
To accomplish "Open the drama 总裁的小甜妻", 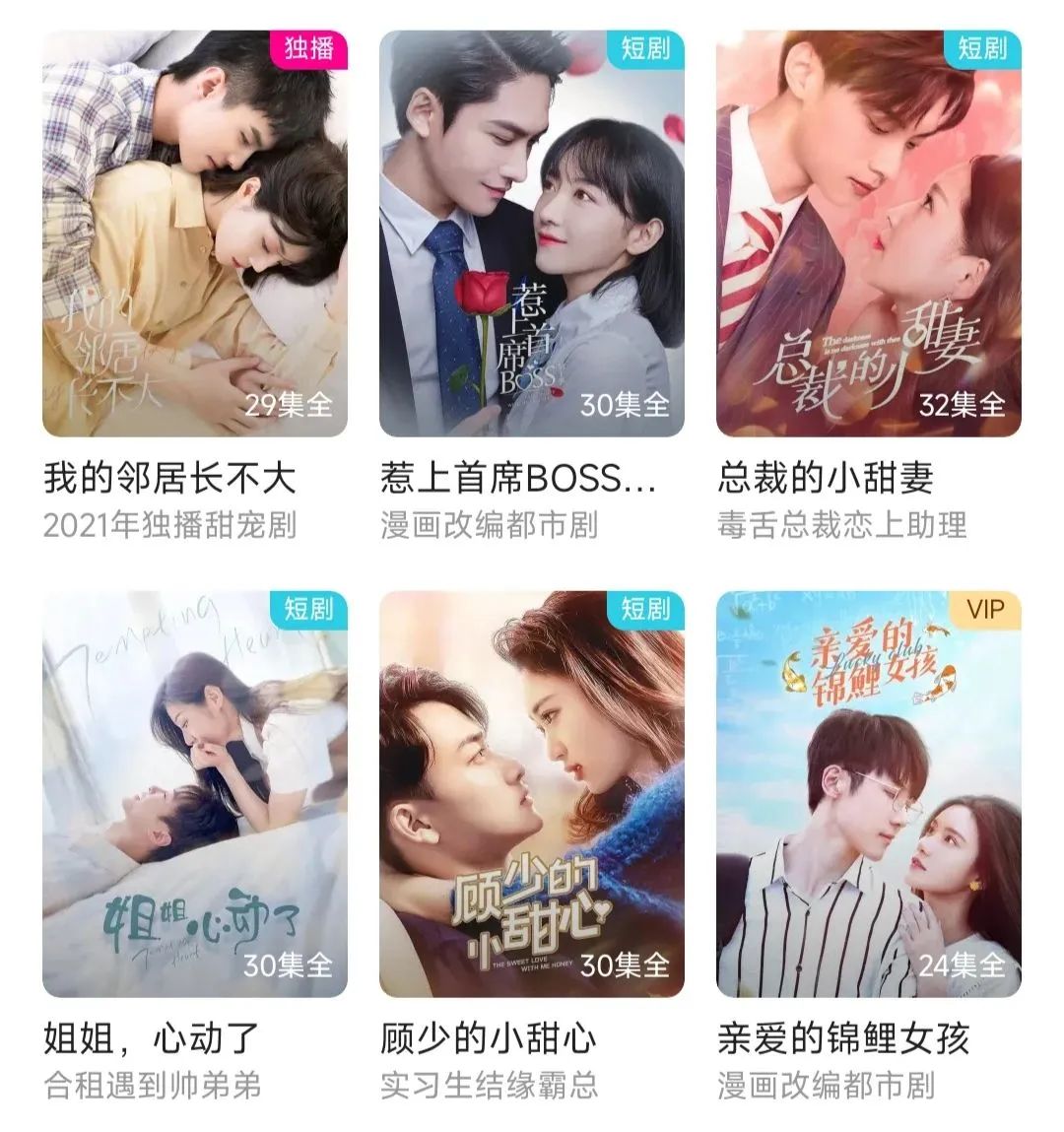I will coord(868,234).
